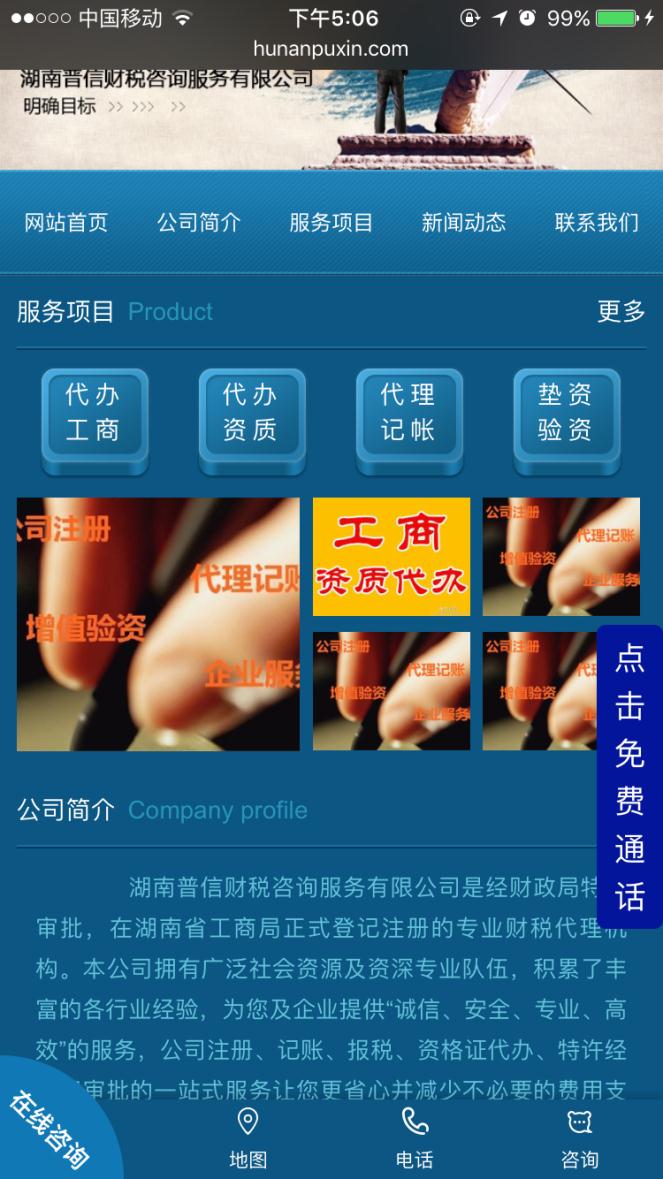Go to 公司简介 in top navigation

point(198,222)
